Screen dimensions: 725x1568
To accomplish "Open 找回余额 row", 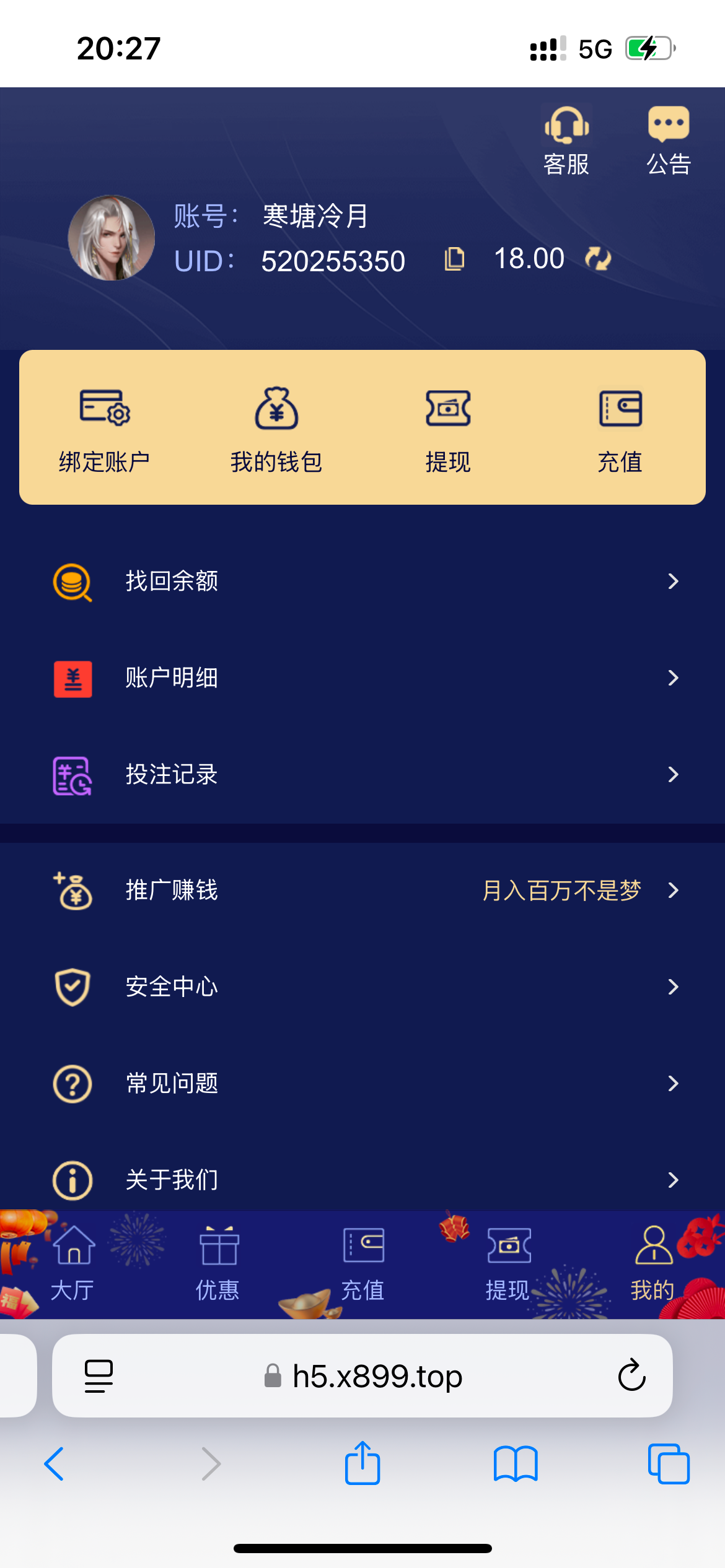I will tap(362, 581).
